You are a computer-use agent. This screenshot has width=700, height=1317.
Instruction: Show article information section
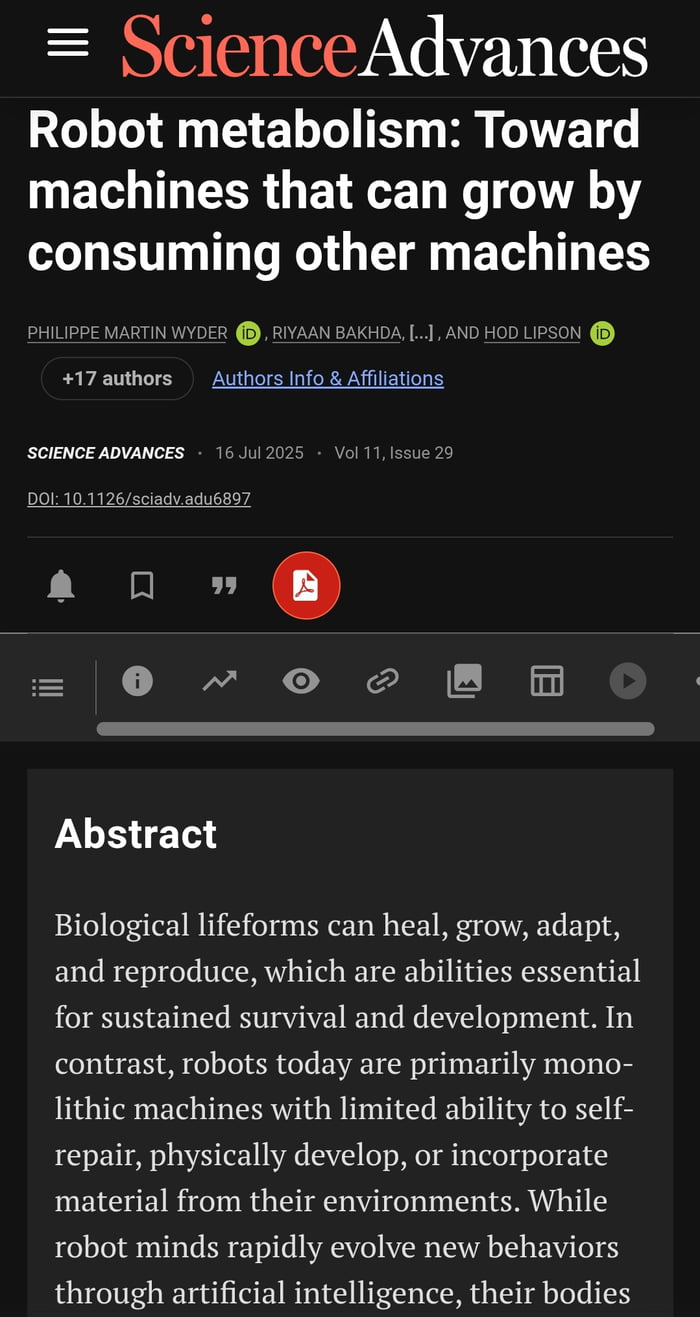(137, 681)
